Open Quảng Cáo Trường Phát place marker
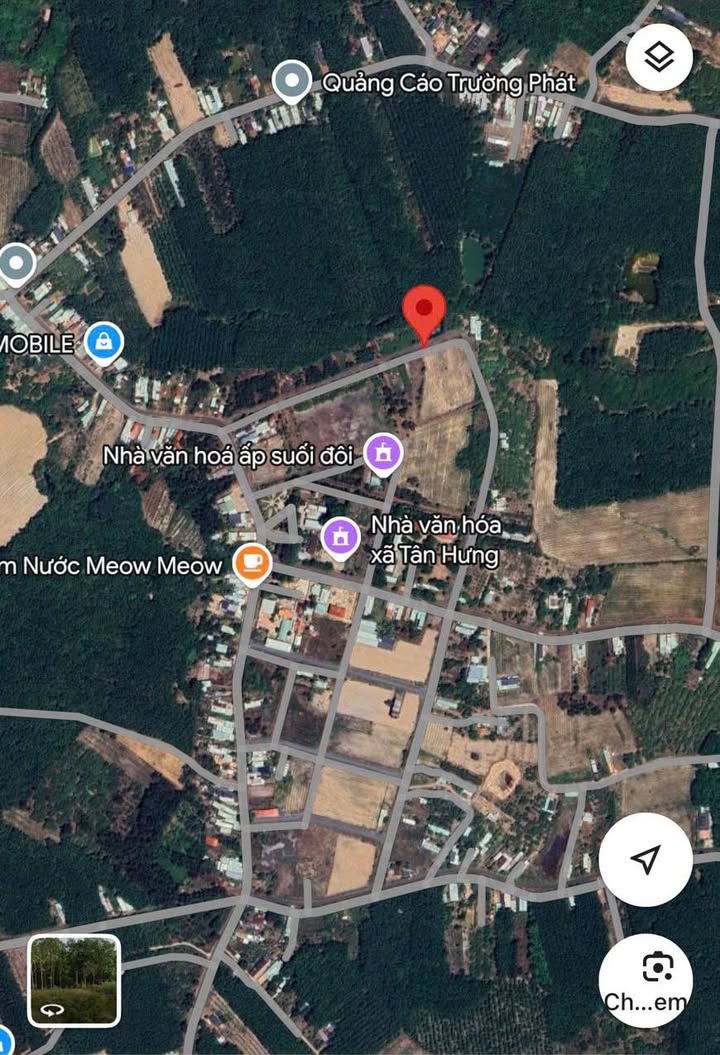This screenshot has width=720, height=1055. pyautogui.click(x=292, y=82)
